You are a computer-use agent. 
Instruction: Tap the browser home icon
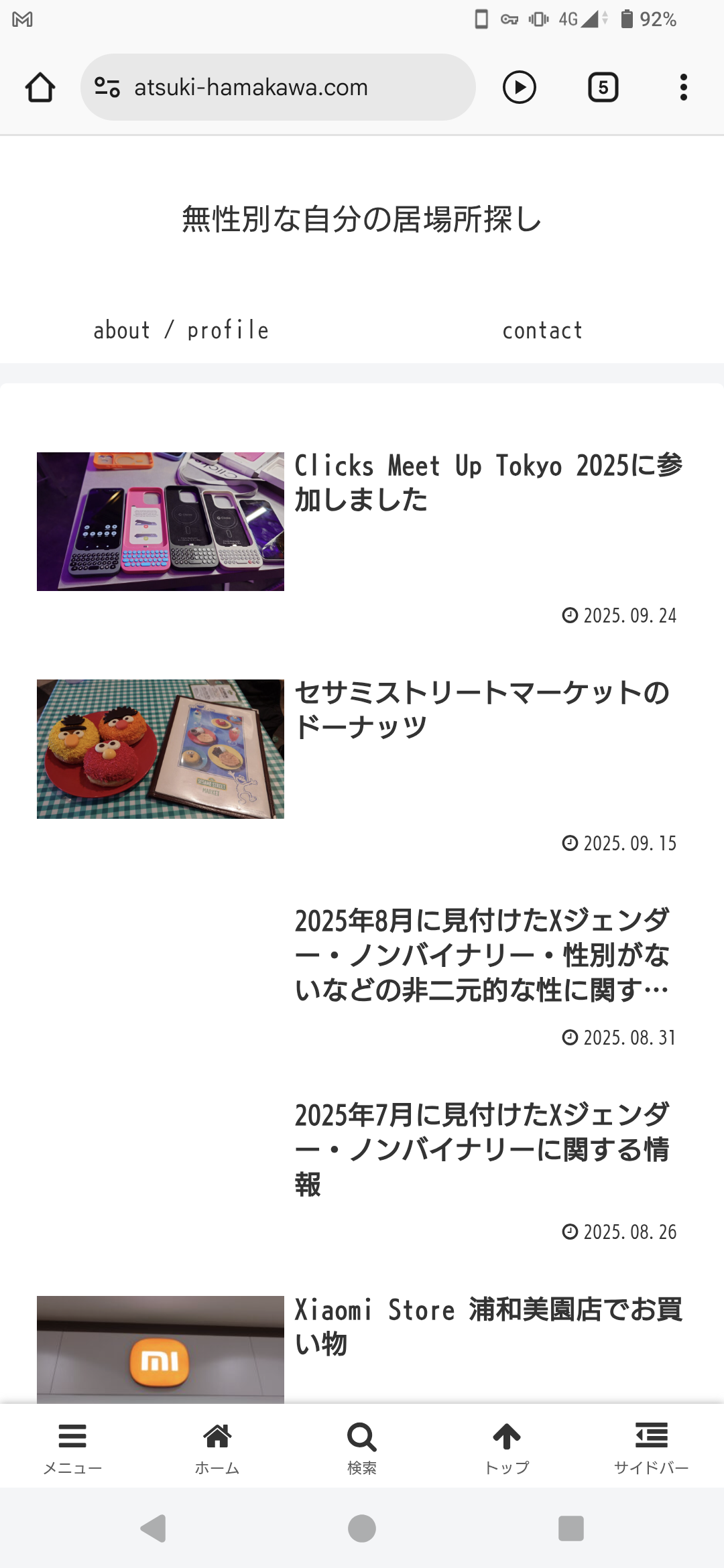pyautogui.click(x=40, y=87)
